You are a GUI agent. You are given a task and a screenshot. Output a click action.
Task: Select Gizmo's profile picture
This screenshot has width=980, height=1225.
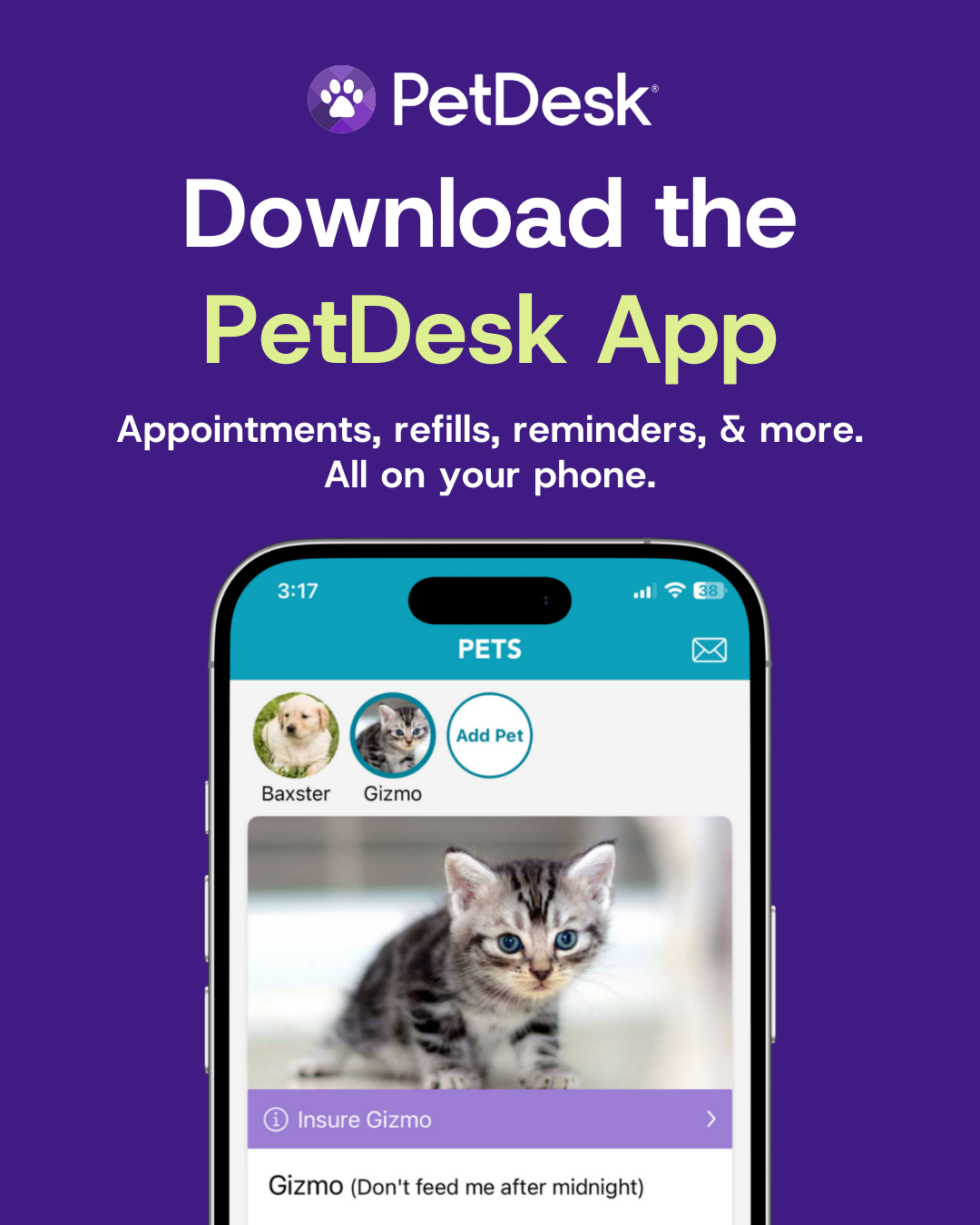point(393,736)
